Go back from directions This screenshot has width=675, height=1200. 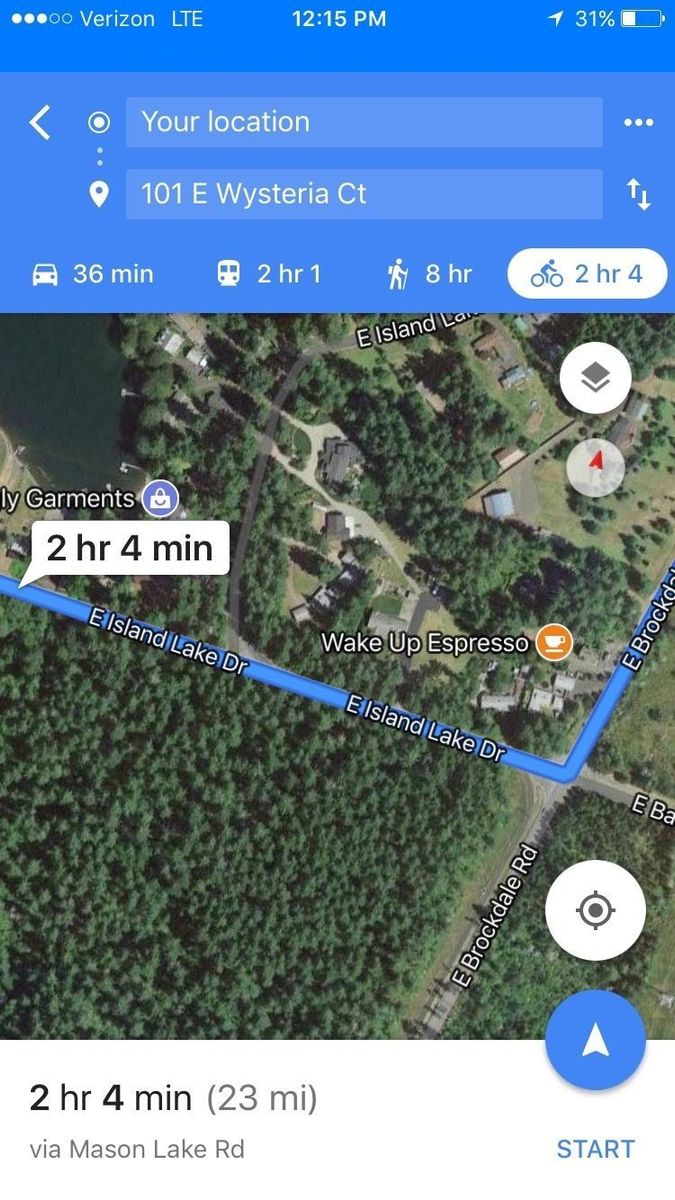40,123
